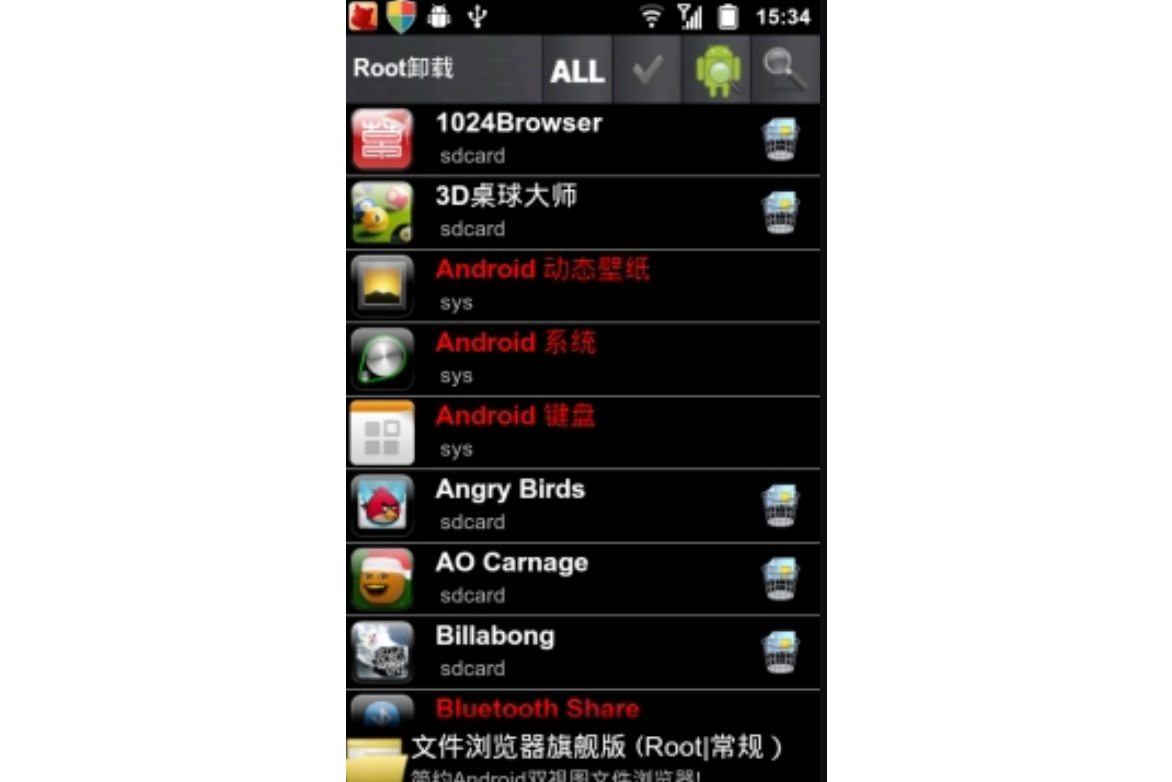Open the search magnifier icon

pos(785,70)
